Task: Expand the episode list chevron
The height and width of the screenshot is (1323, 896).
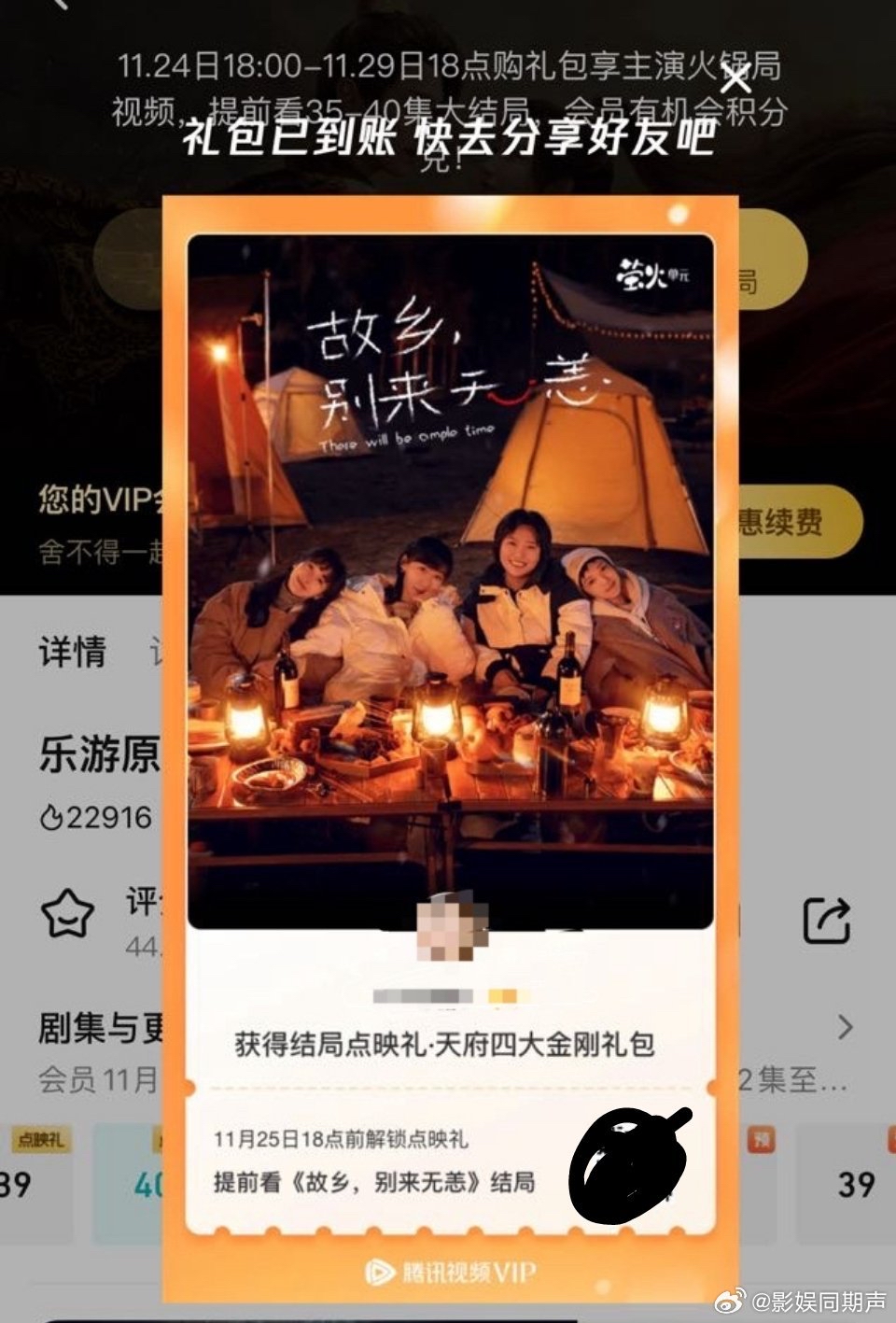Action: pos(846,1027)
